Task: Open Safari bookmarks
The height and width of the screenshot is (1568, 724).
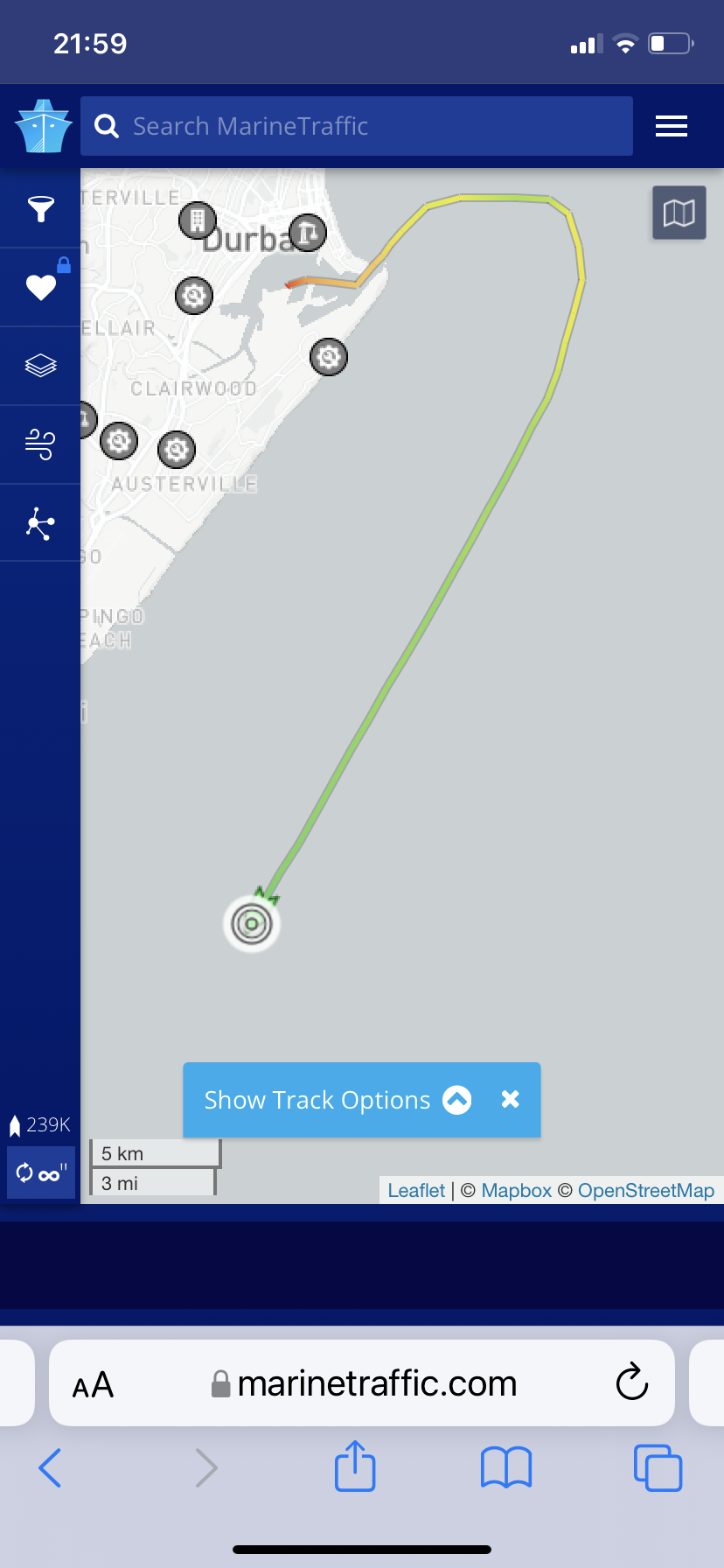Action: [506, 1466]
